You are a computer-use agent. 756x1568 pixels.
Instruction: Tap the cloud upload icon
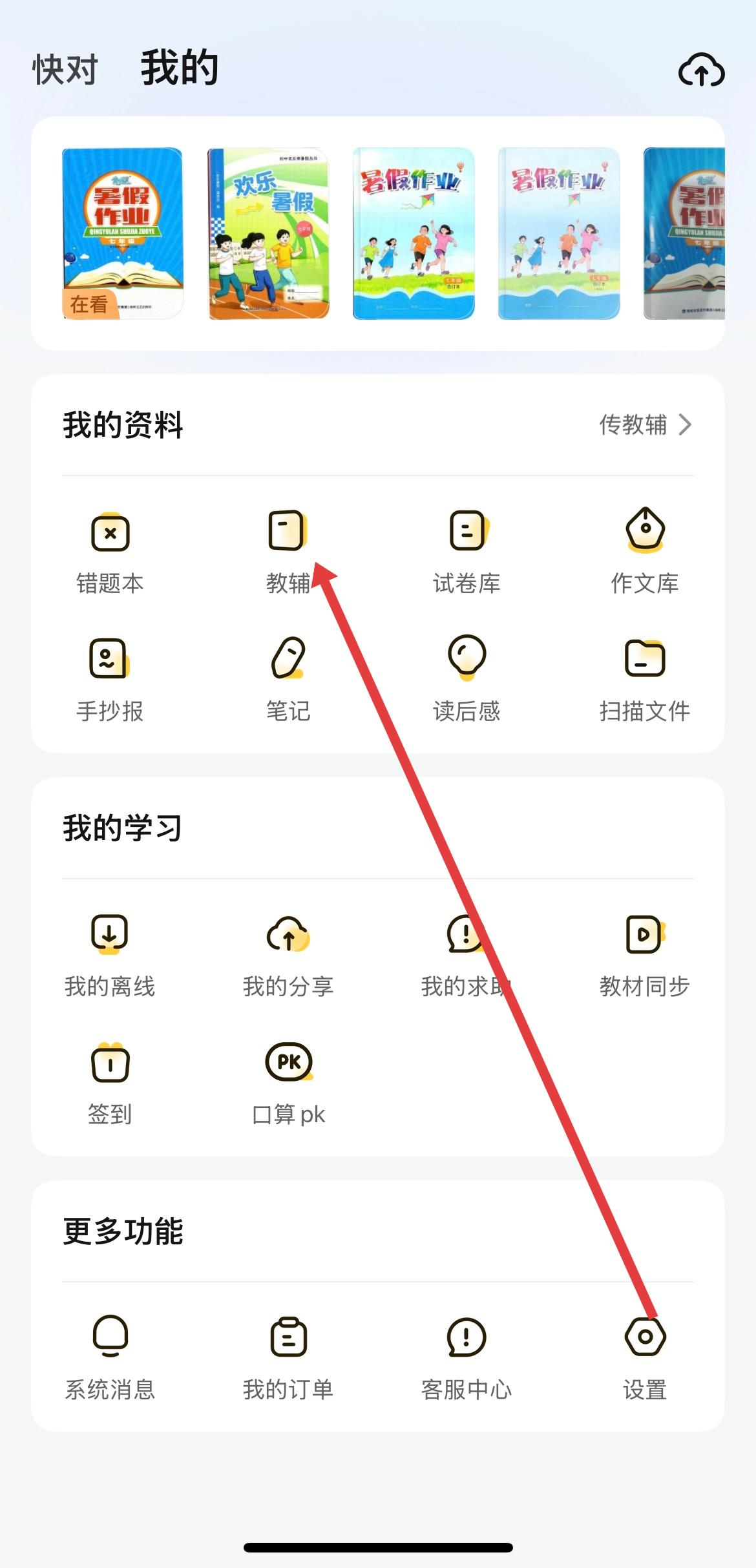[701, 70]
